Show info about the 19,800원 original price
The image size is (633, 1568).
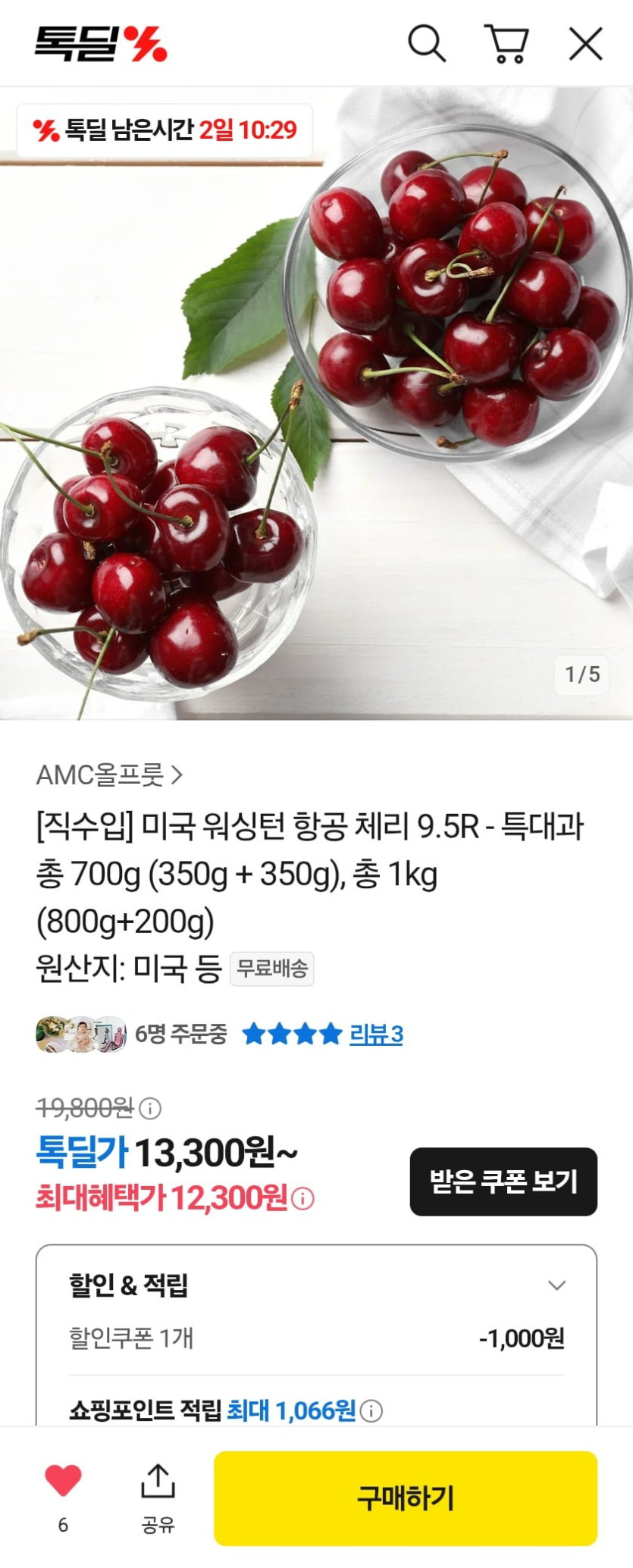coord(150,1109)
